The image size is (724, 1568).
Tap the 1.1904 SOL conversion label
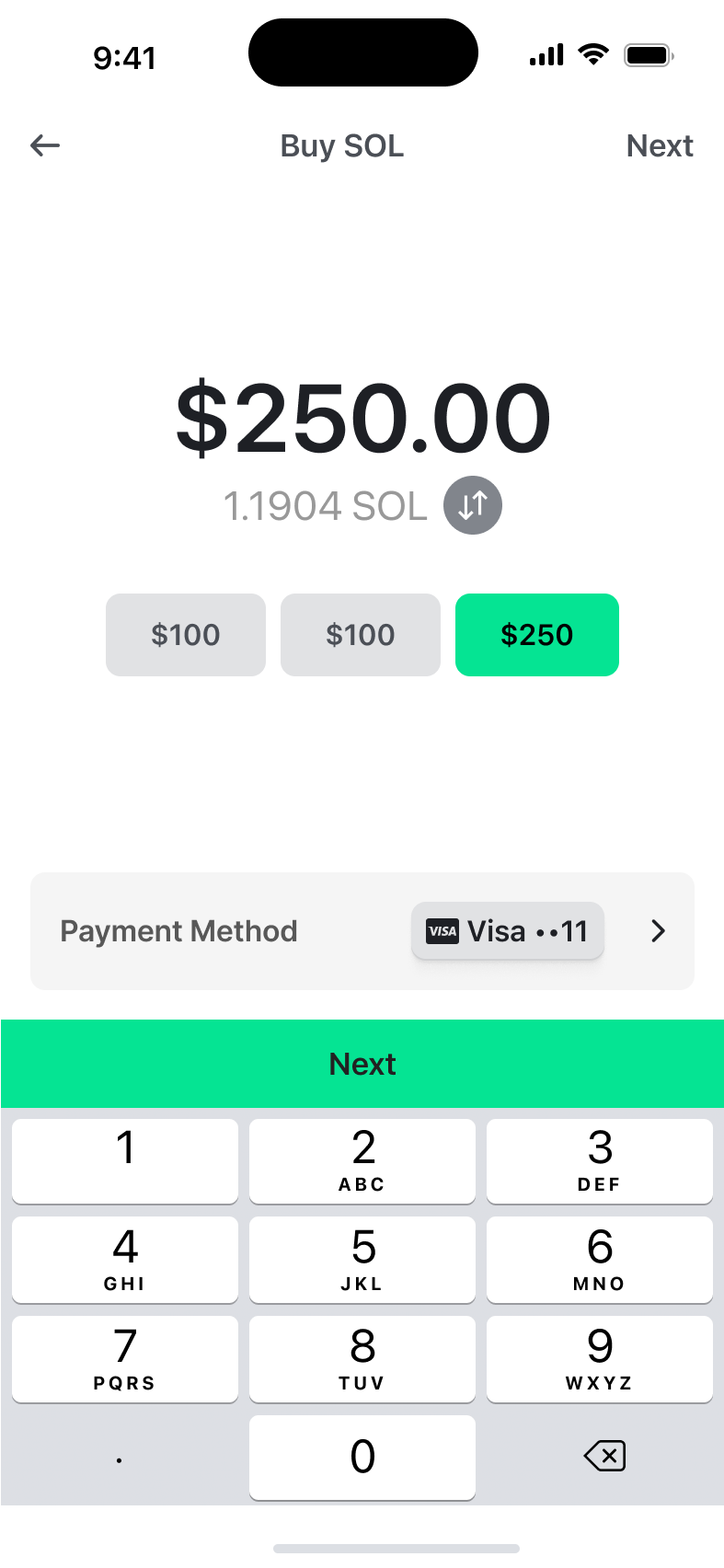pyautogui.click(x=327, y=504)
